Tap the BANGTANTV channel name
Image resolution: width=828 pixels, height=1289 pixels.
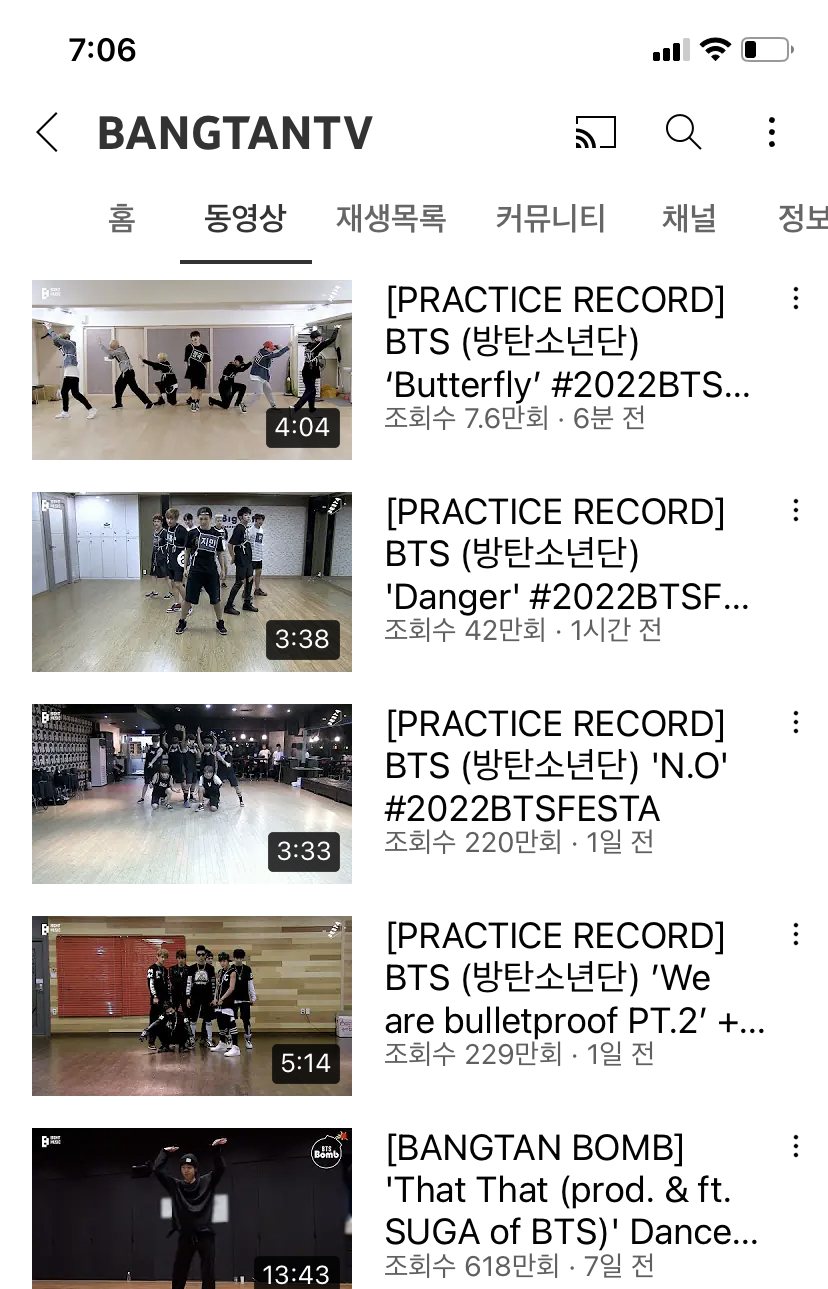232,132
